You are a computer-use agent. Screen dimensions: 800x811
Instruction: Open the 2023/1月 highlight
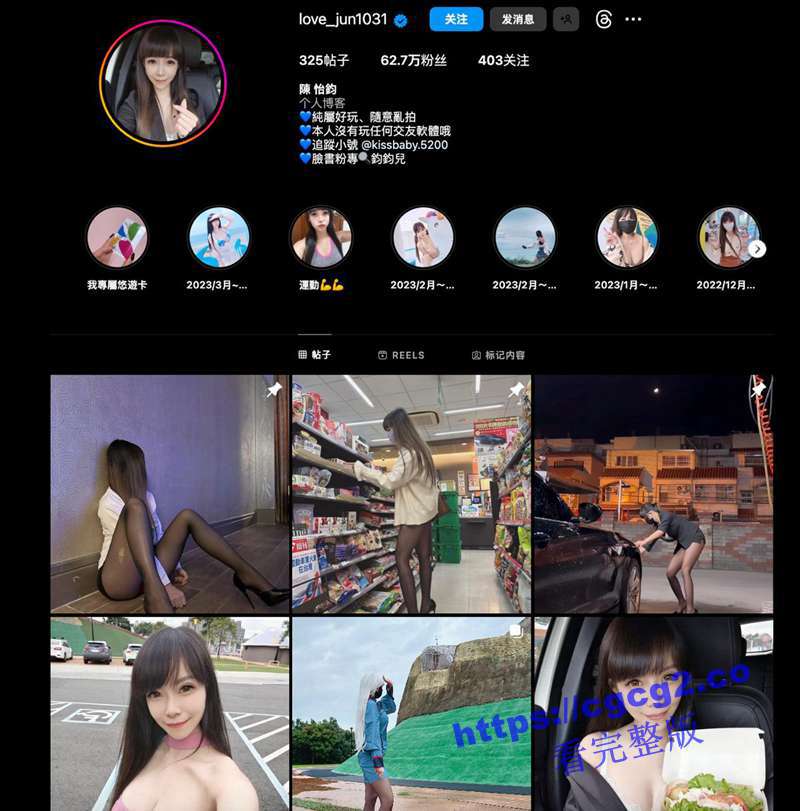click(x=626, y=238)
